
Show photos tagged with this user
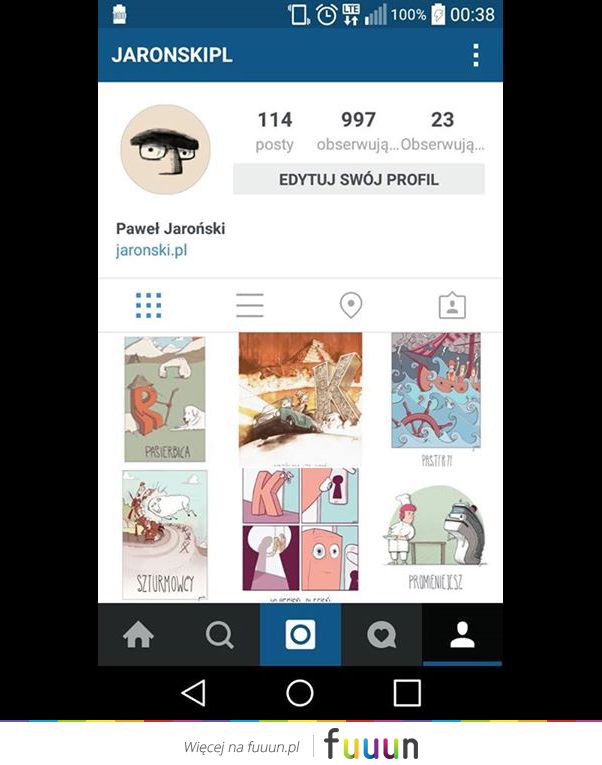click(452, 306)
